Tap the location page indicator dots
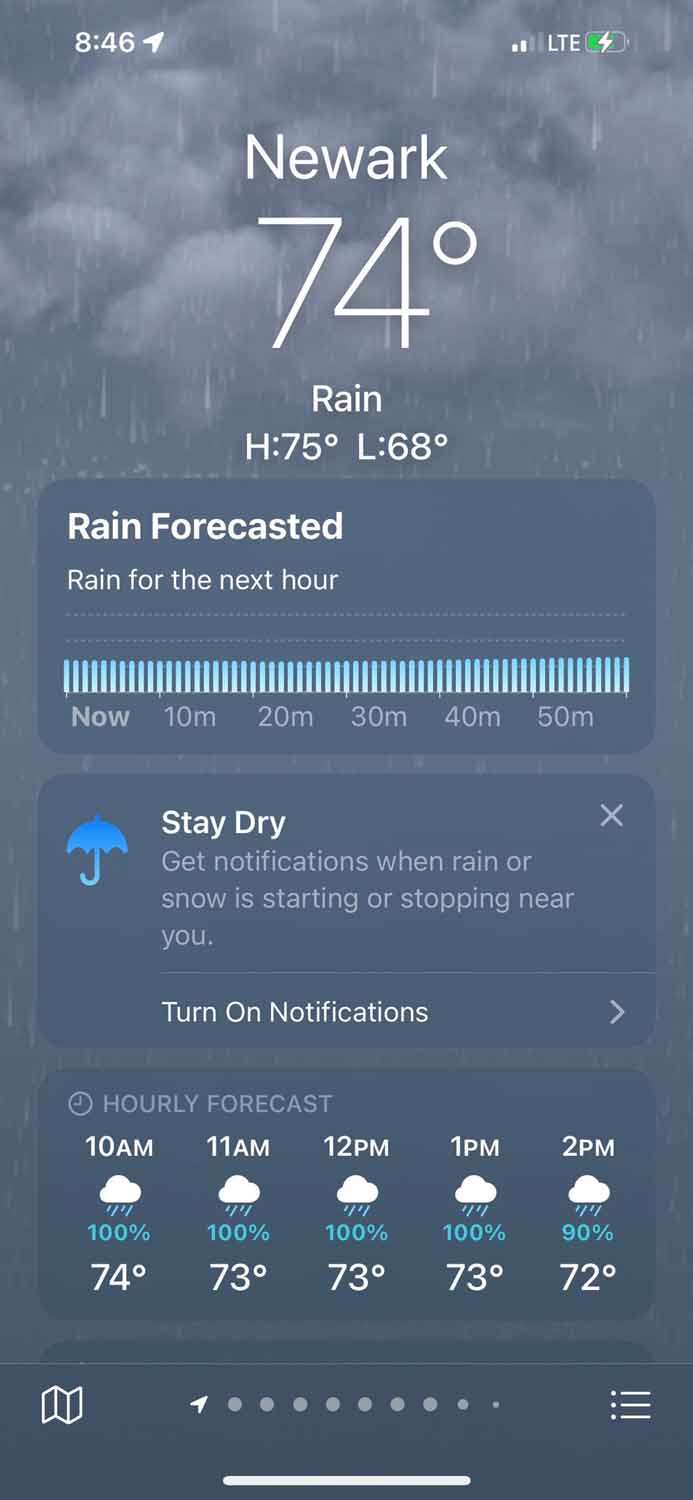This screenshot has height=1500, width=693. [x=346, y=1405]
